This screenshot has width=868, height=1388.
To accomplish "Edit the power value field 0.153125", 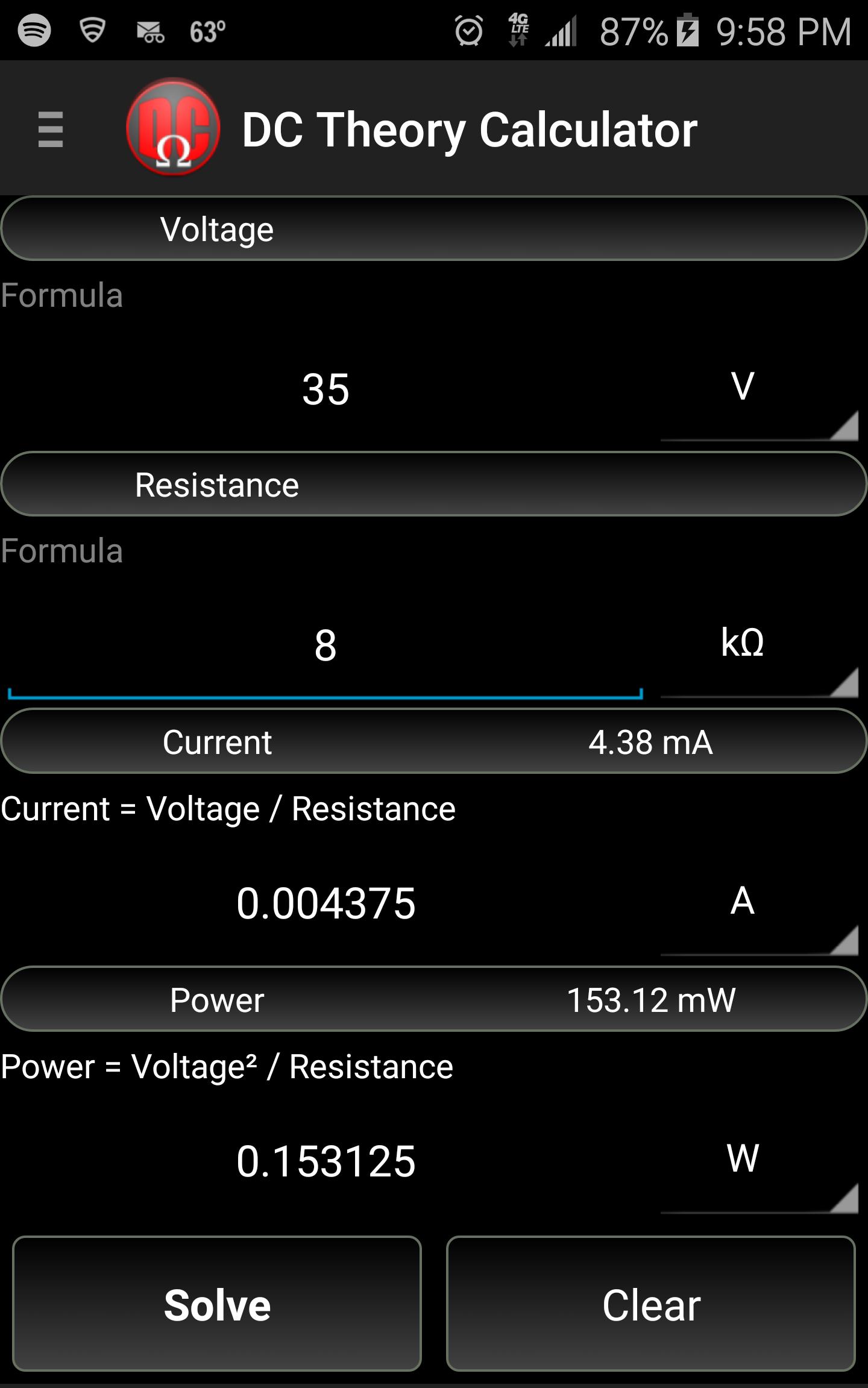I will click(x=325, y=1161).
